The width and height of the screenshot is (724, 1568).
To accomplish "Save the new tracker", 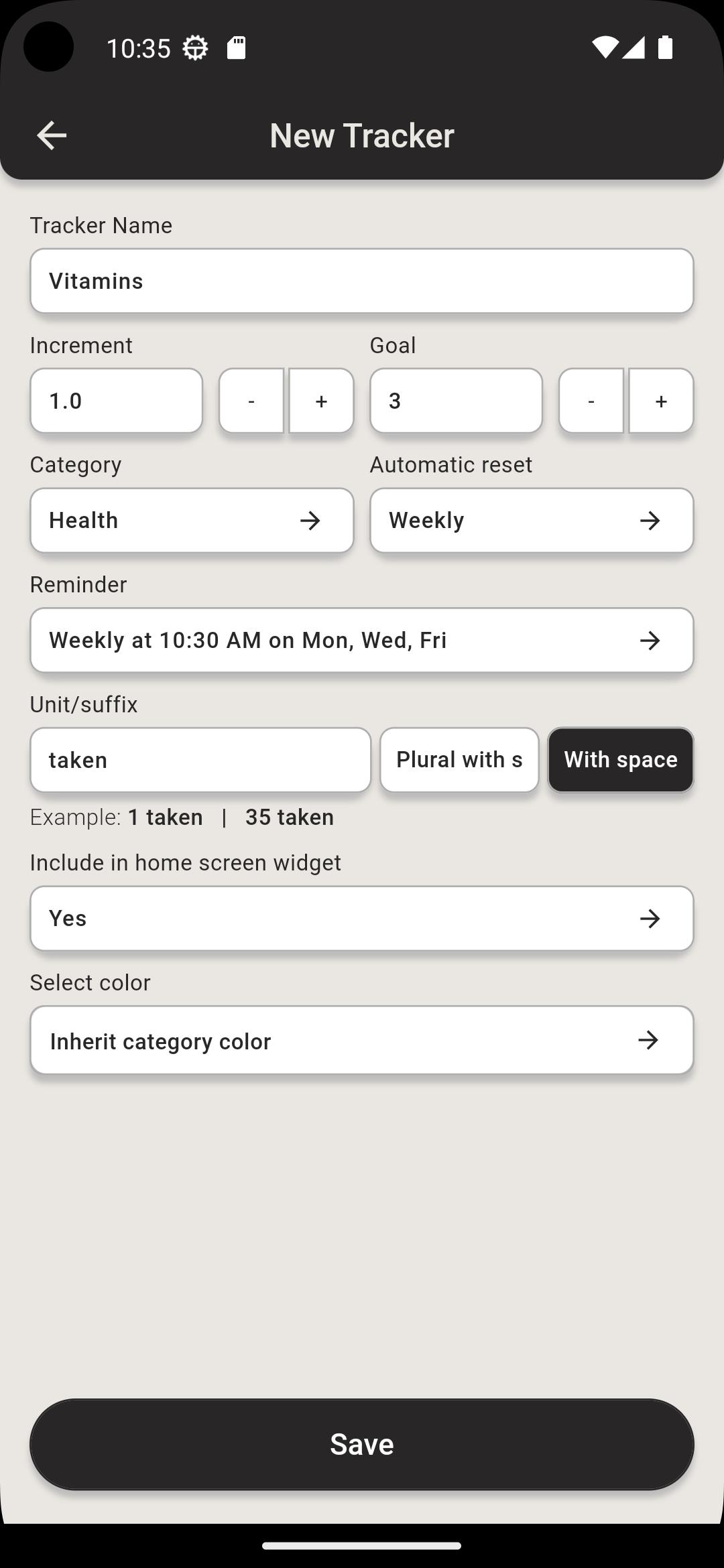I will point(362,1445).
